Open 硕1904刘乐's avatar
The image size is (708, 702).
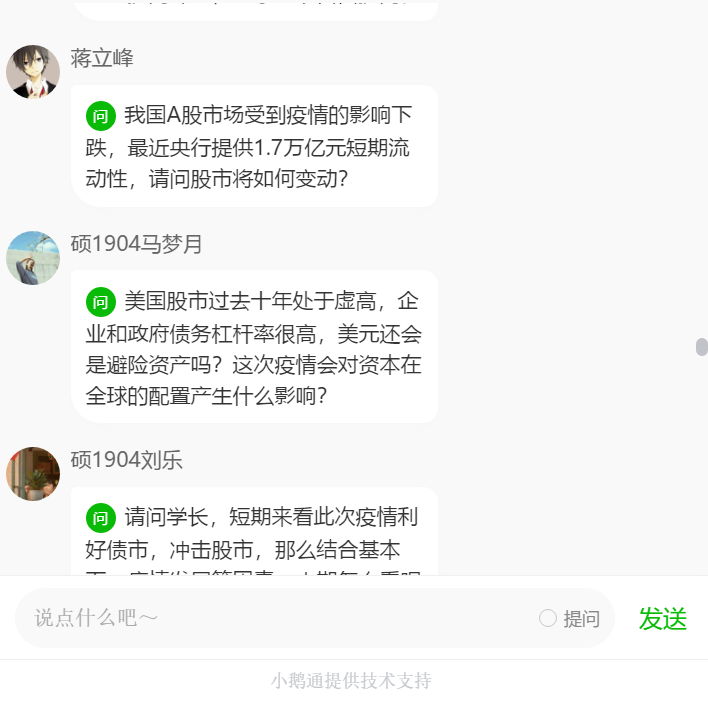click(33, 474)
